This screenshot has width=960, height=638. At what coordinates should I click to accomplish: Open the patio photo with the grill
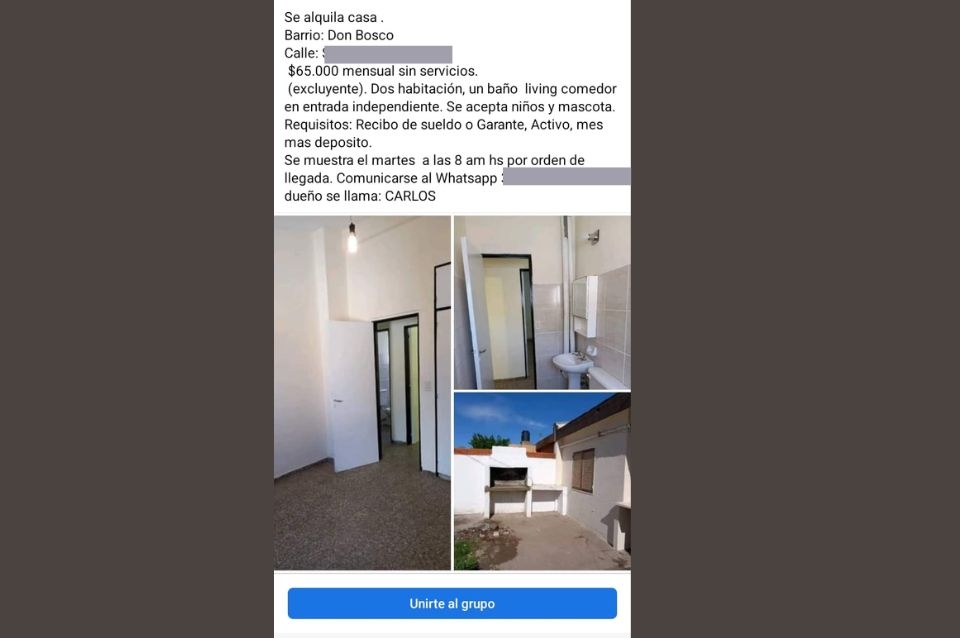pos(542,481)
